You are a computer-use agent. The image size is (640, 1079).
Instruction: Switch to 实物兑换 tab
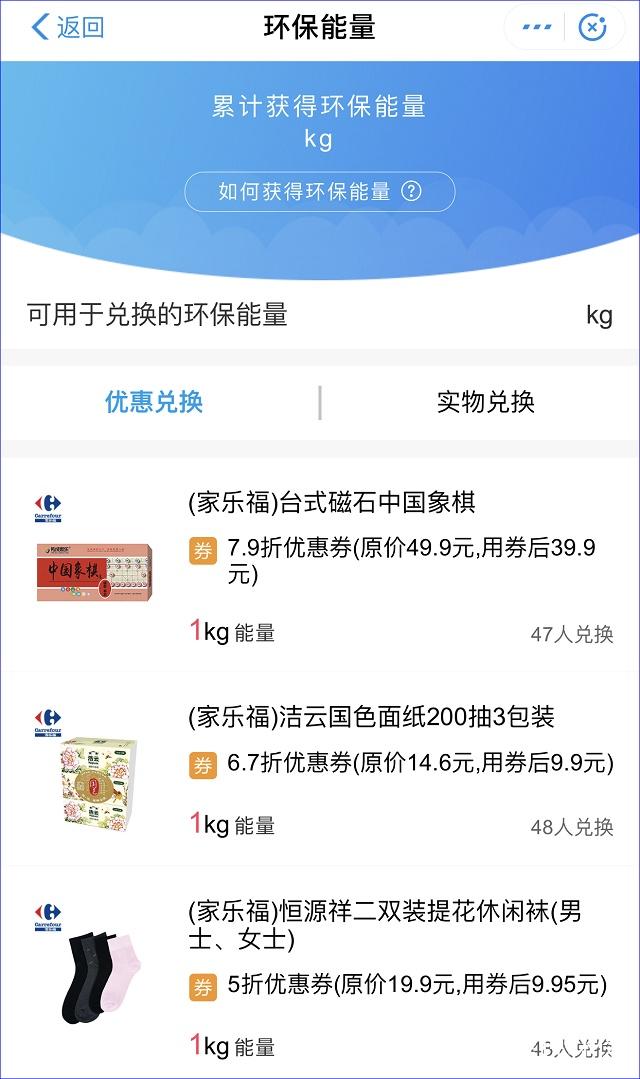pyautogui.click(x=485, y=402)
